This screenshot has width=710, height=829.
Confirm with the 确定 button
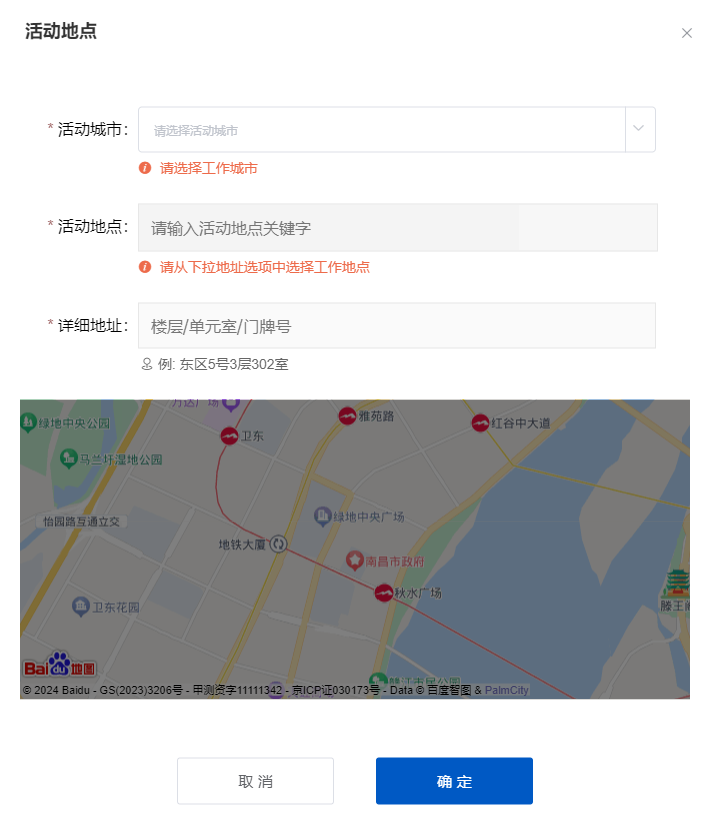point(454,781)
